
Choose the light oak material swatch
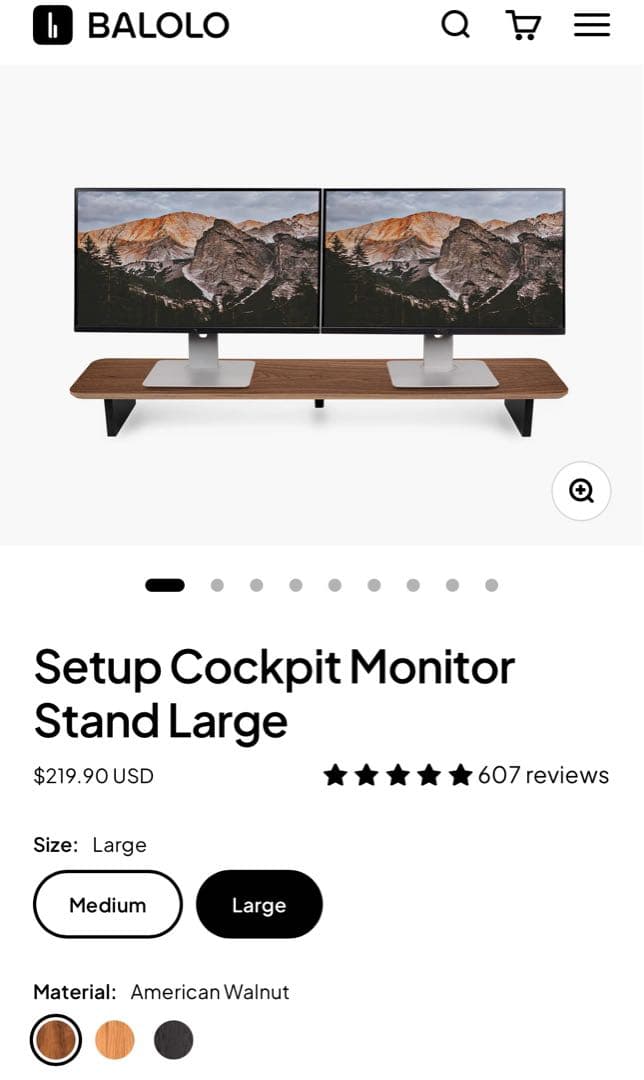pyautogui.click(x=115, y=1040)
